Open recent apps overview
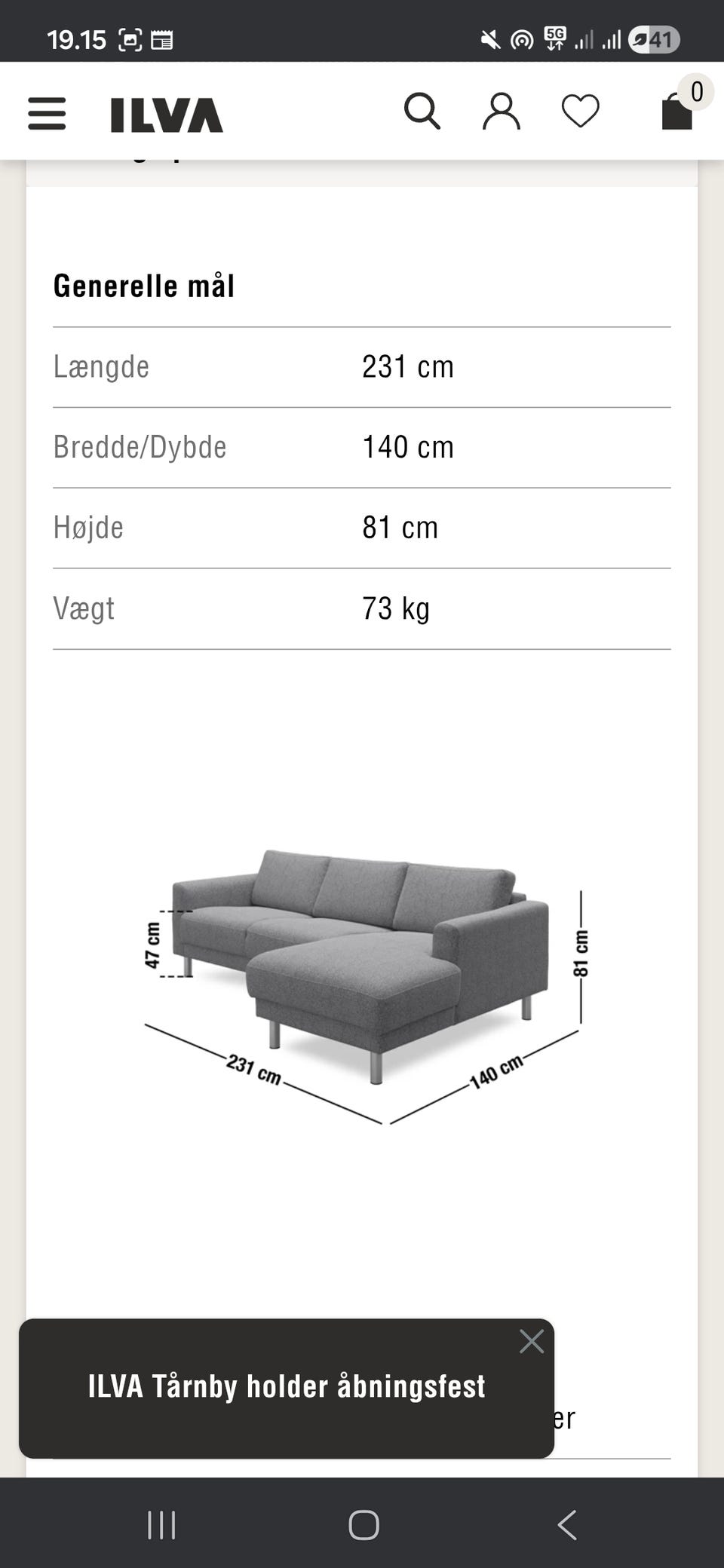Viewport: 724px width, 1568px height. click(161, 1525)
